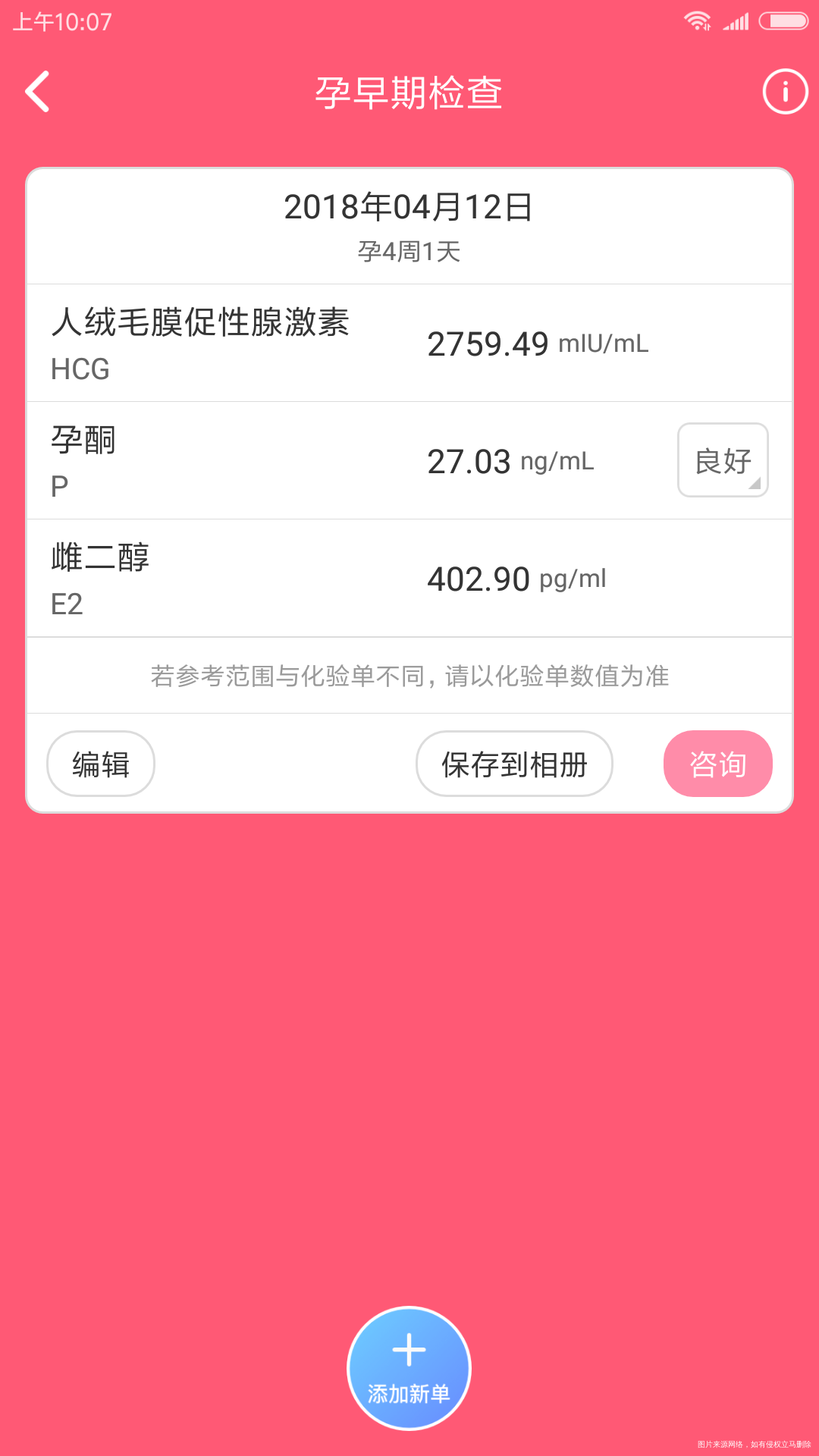
Task: Tap the 编辑 edit button
Action: (x=100, y=764)
